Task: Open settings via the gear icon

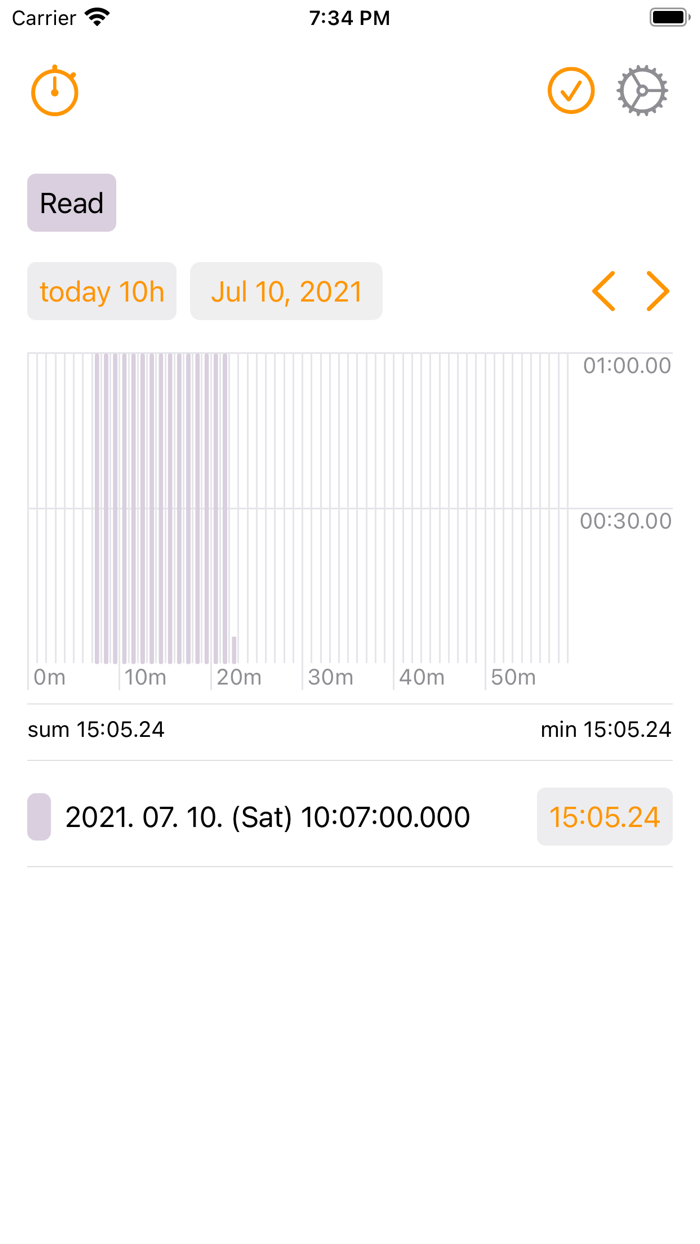Action: click(642, 91)
